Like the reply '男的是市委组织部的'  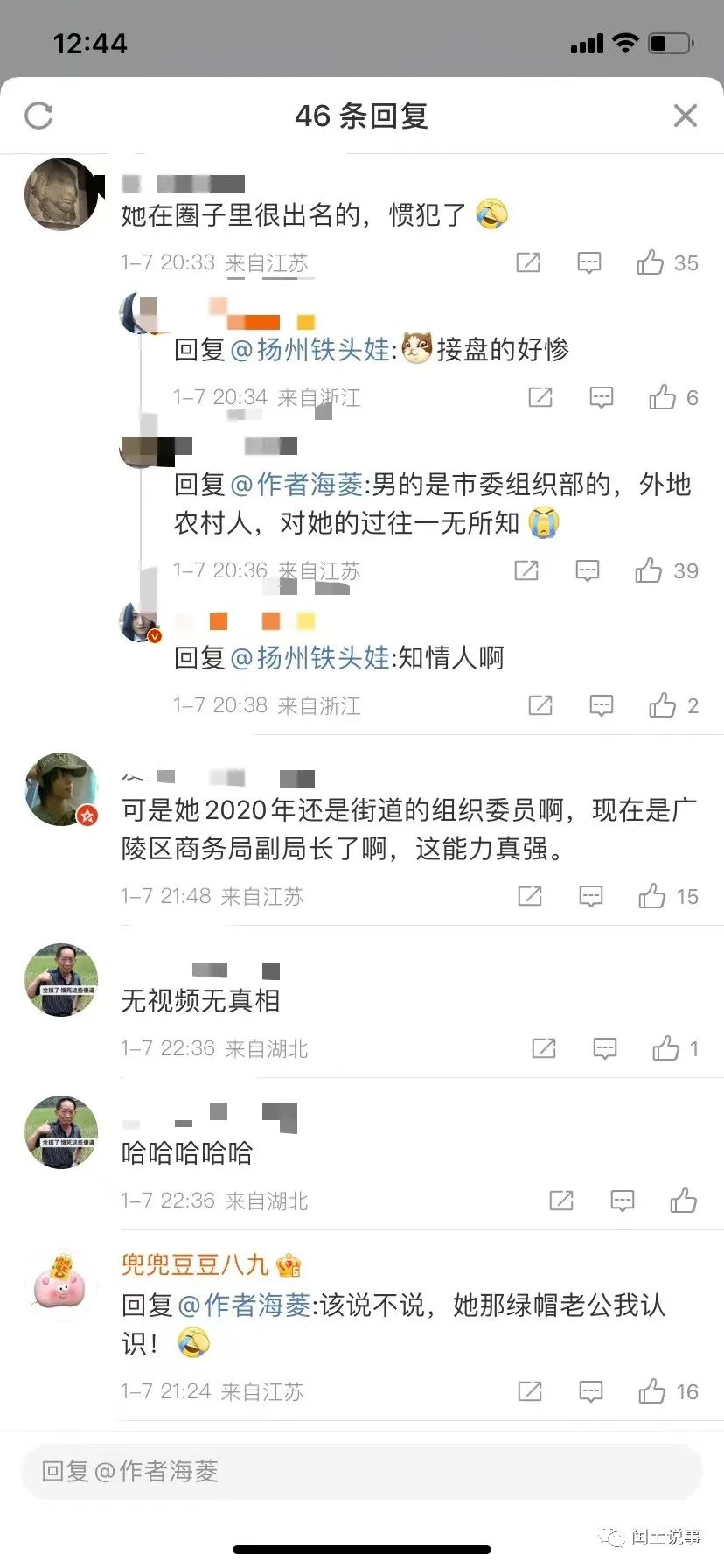[666, 570]
